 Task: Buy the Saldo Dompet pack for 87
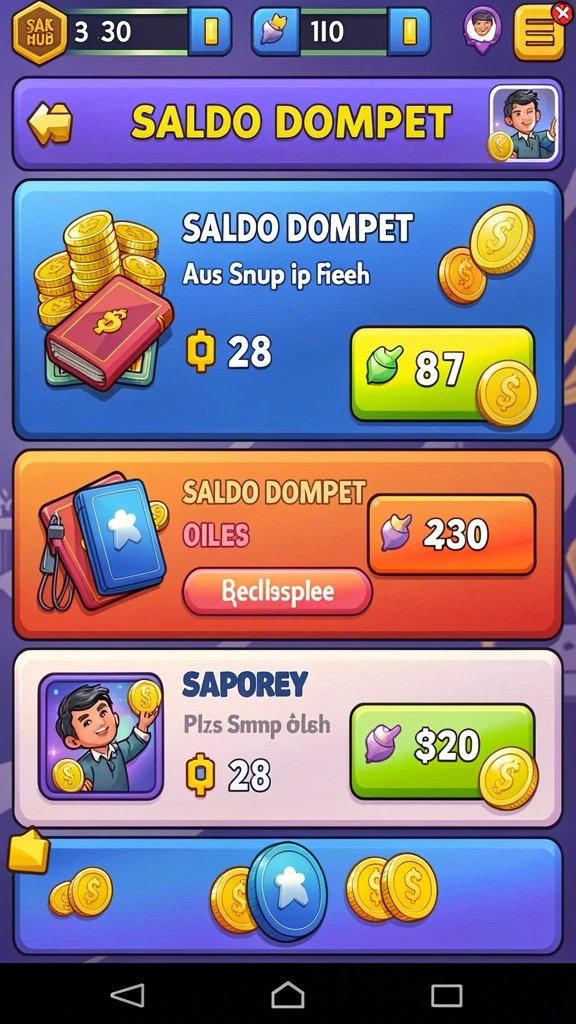[442, 374]
